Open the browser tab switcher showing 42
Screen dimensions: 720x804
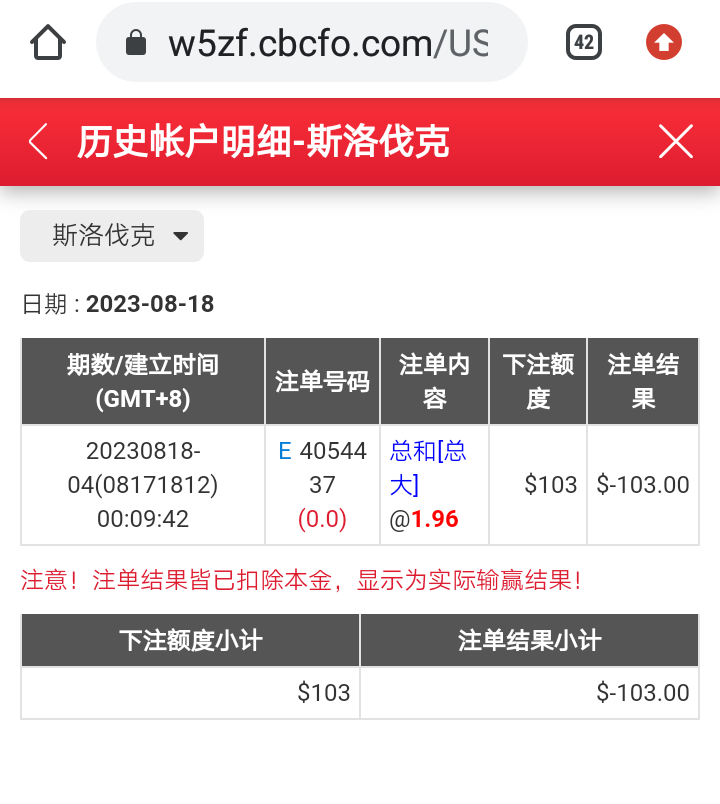[584, 42]
